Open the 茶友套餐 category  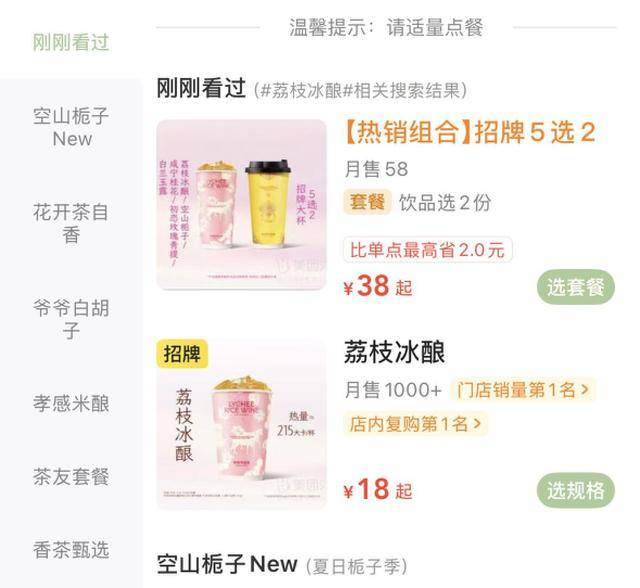coord(70,477)
